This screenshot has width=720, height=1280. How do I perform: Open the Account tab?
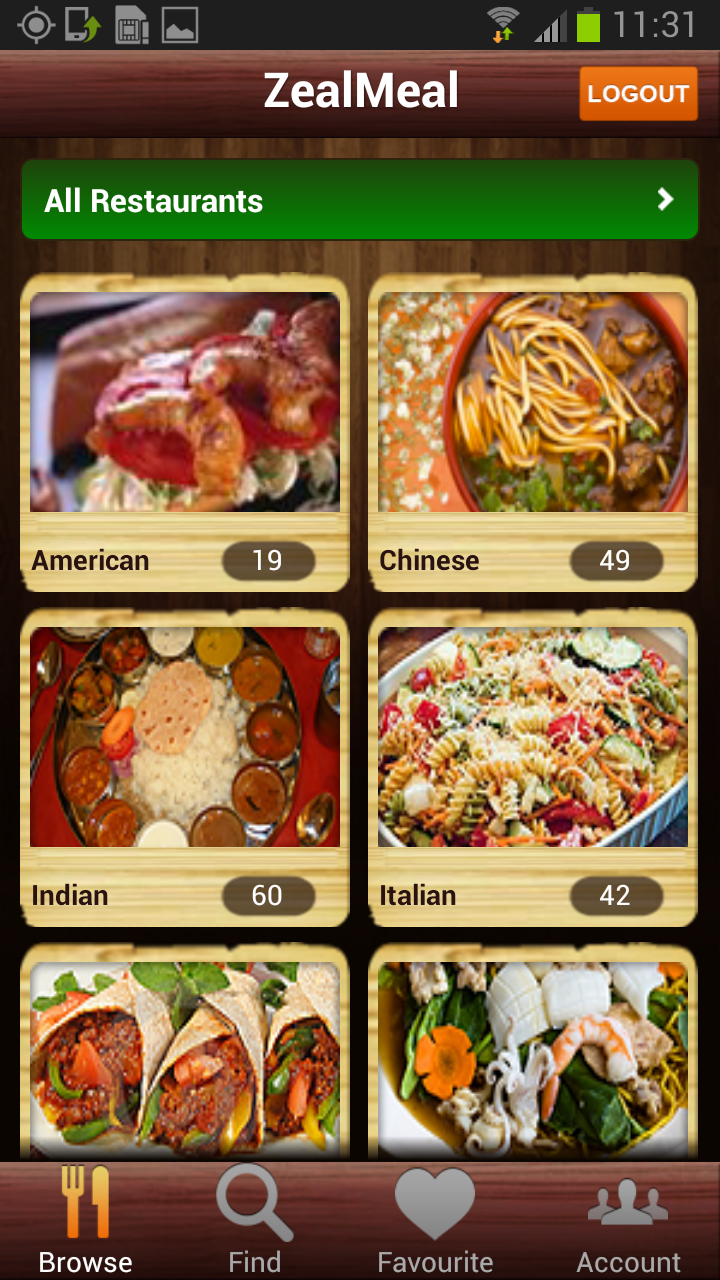tap(628, 1222)
